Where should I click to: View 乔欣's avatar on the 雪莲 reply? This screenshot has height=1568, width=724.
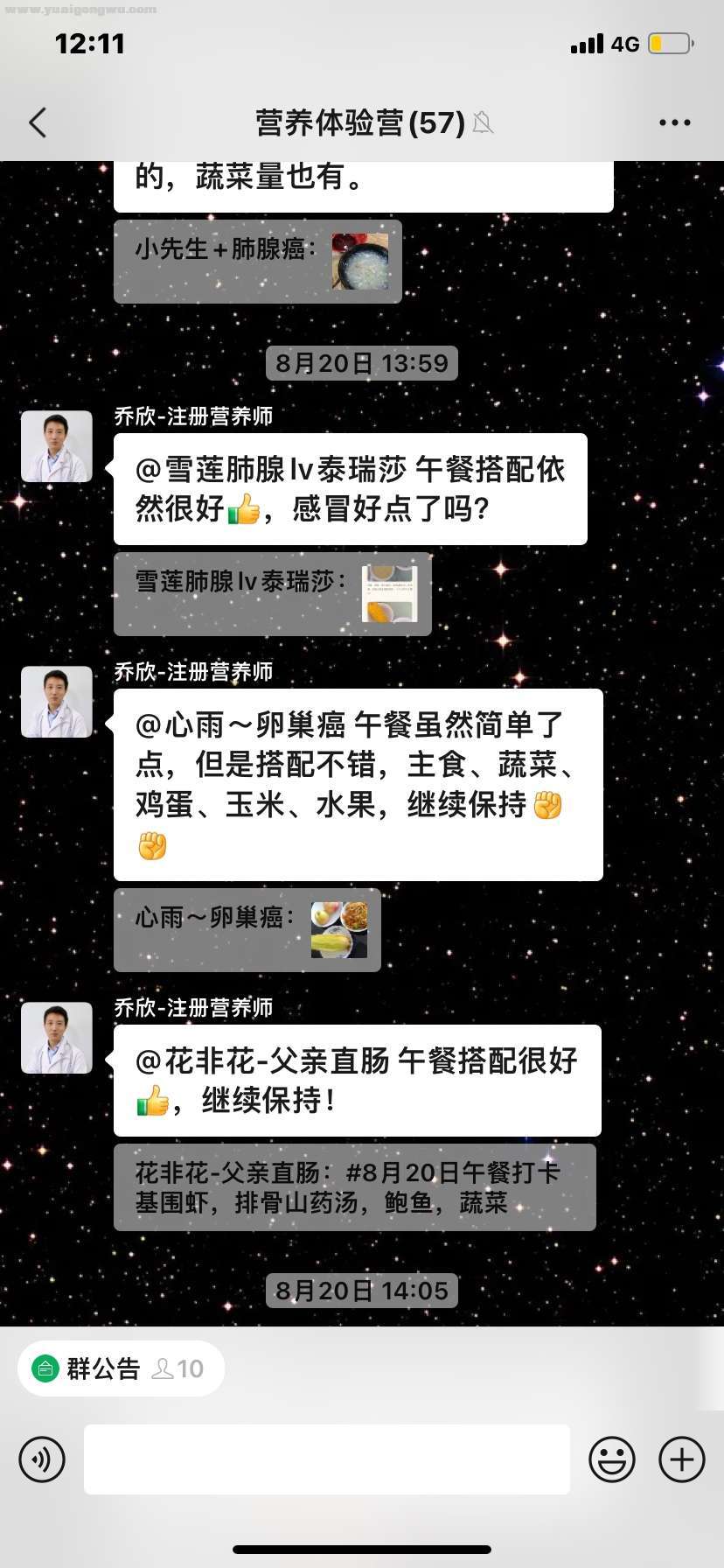(x=57, y=446)
